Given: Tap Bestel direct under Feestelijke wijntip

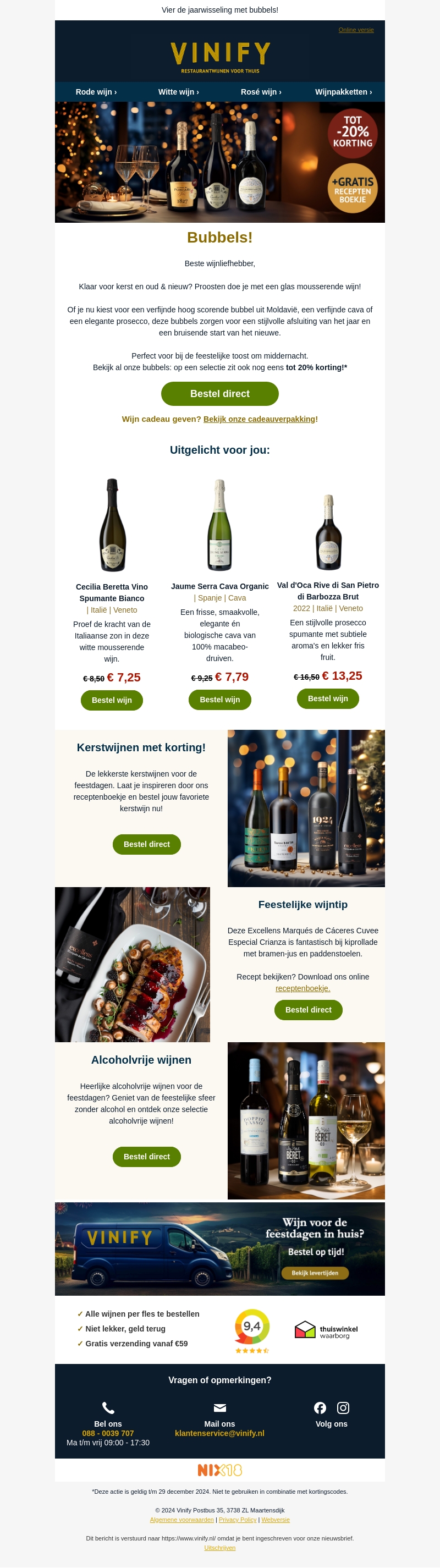Looking at the screenshot, I should click(308, 1010).
